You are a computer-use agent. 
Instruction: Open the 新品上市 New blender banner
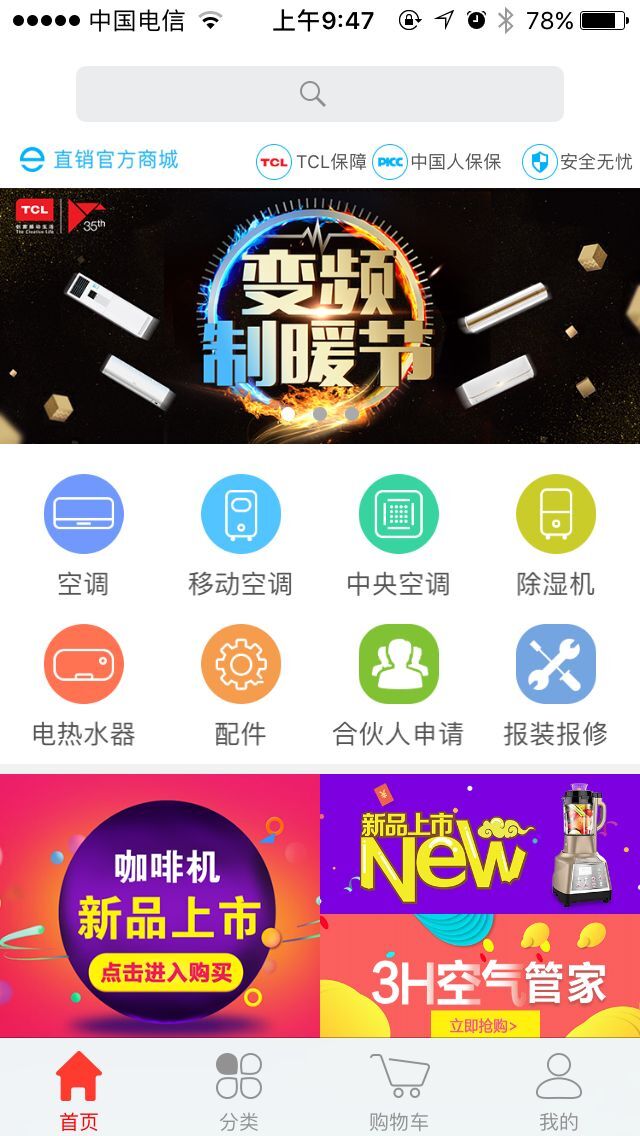click(480, 843)
